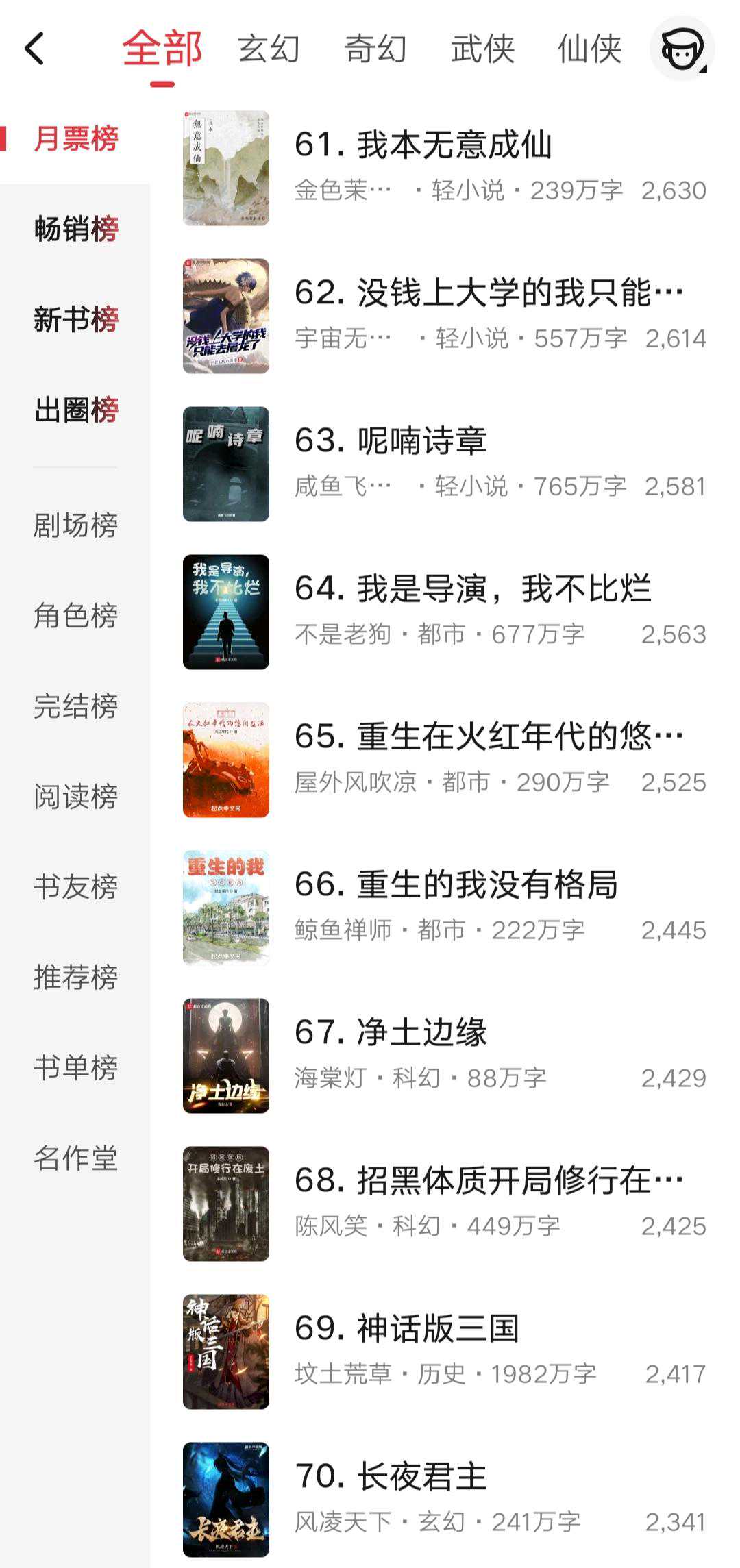Open the book 长夜君主
This screenshot has height=1568, width=740.
(421, 1477)
